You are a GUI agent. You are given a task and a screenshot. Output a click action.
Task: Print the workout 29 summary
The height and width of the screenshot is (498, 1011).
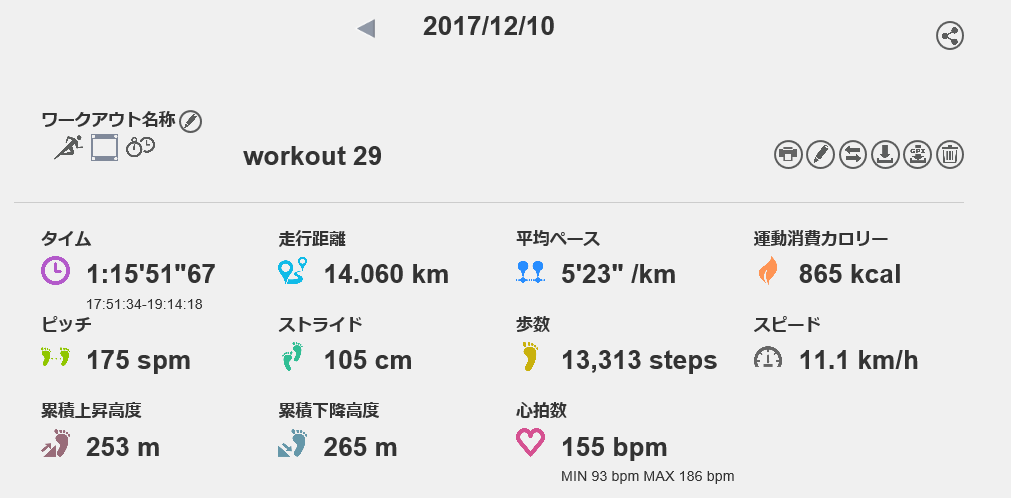pyautogui.click(x=788, y=155)
